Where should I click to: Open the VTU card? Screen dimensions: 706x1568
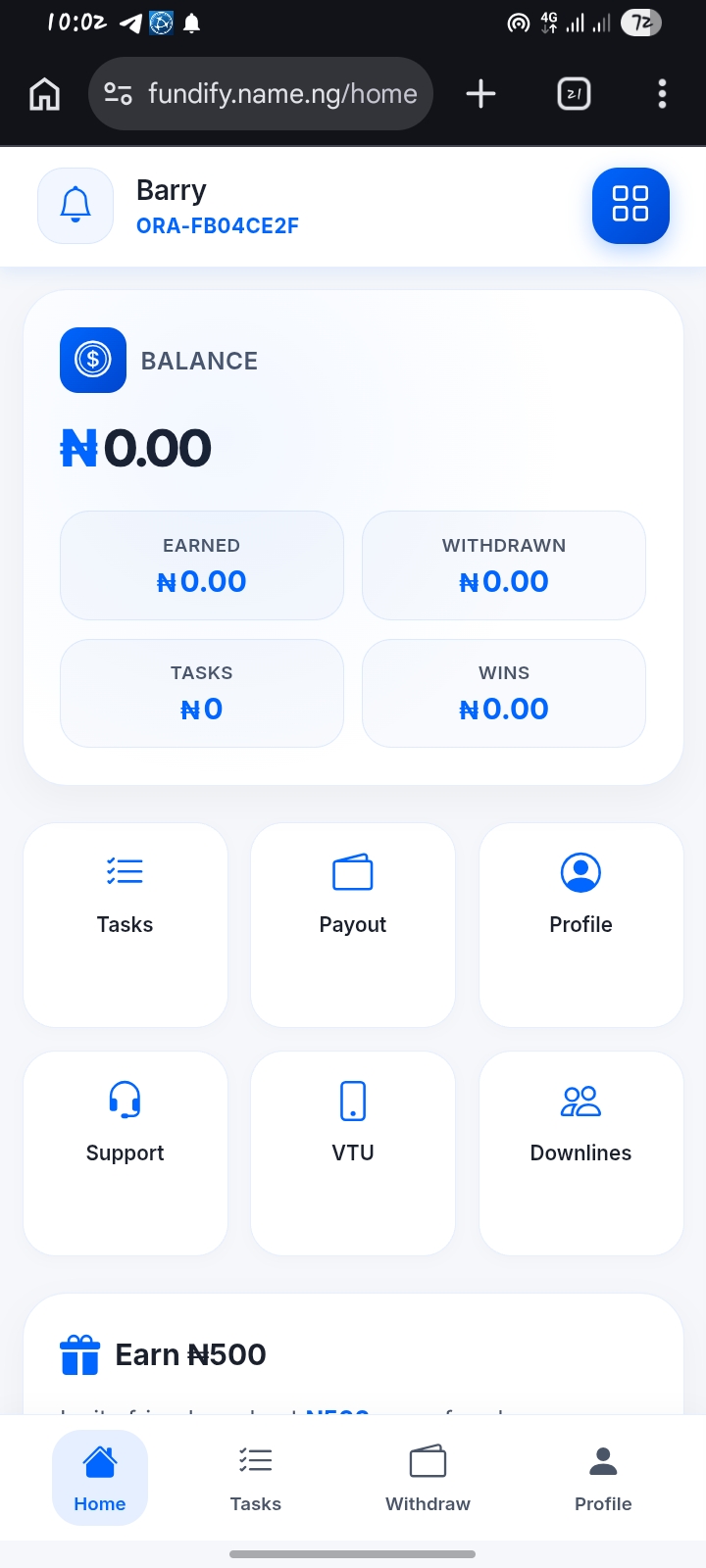click(353, 1152)
